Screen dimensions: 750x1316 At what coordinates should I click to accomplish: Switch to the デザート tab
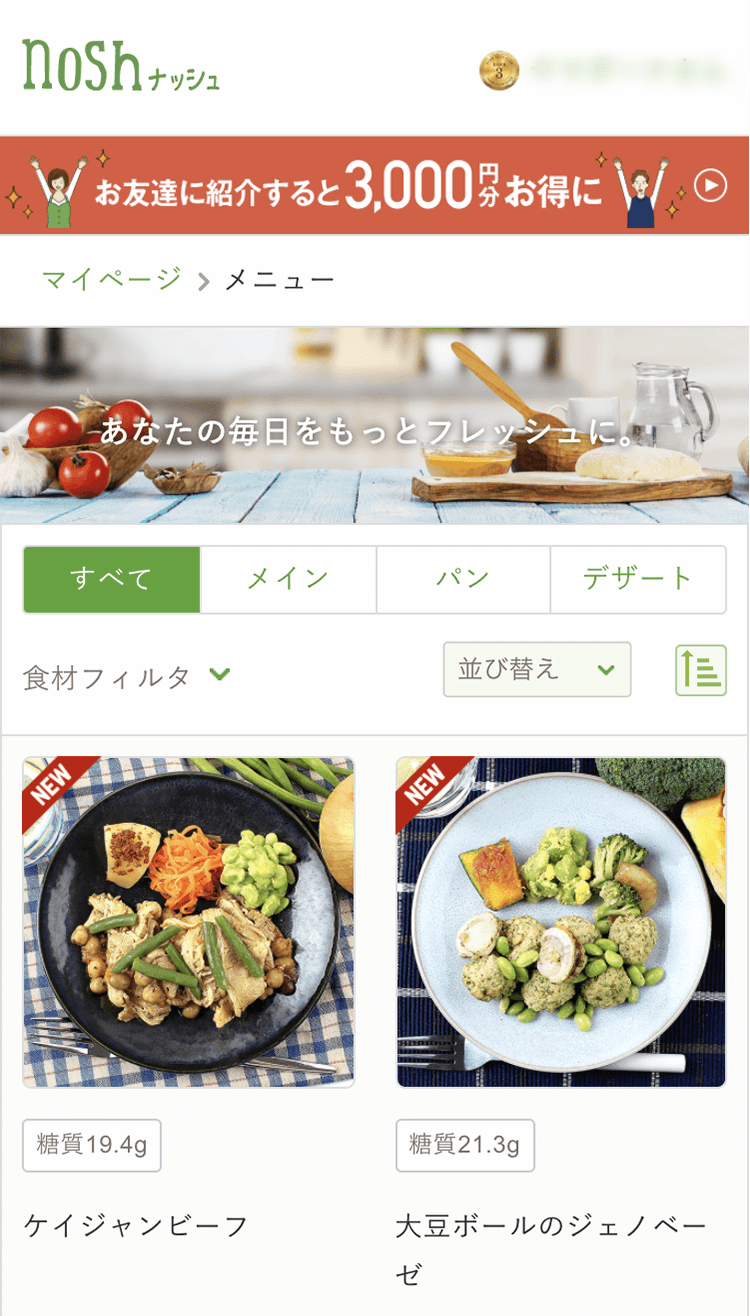tap(638, 579)
